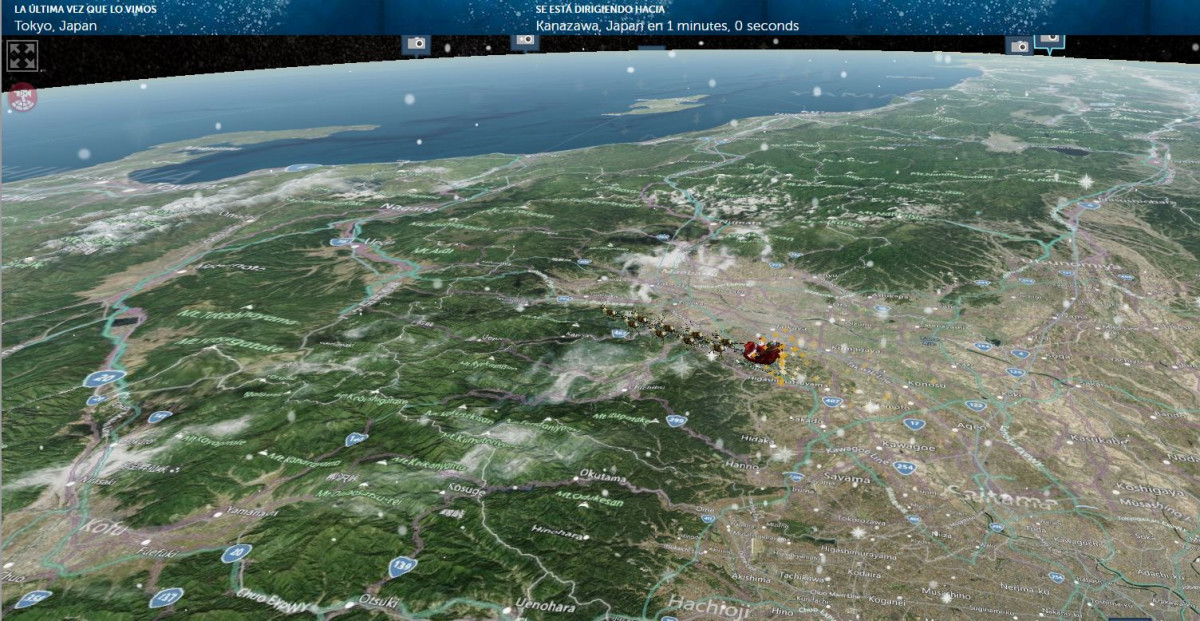Open the highlighted camera marker with blue outline
The image size is (1200, 621).
click(1049, 39)
